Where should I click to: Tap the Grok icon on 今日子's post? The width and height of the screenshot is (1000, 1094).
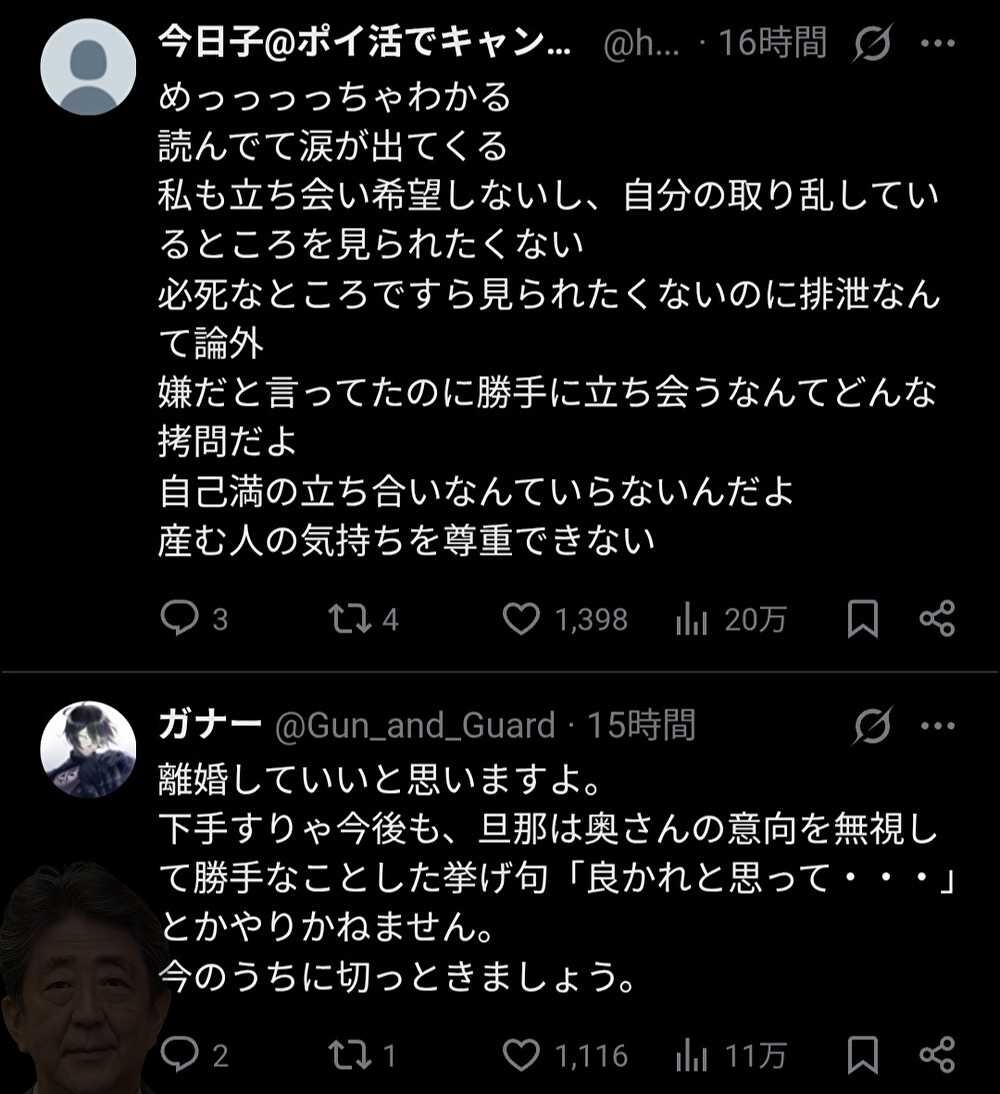pos(871,45)
